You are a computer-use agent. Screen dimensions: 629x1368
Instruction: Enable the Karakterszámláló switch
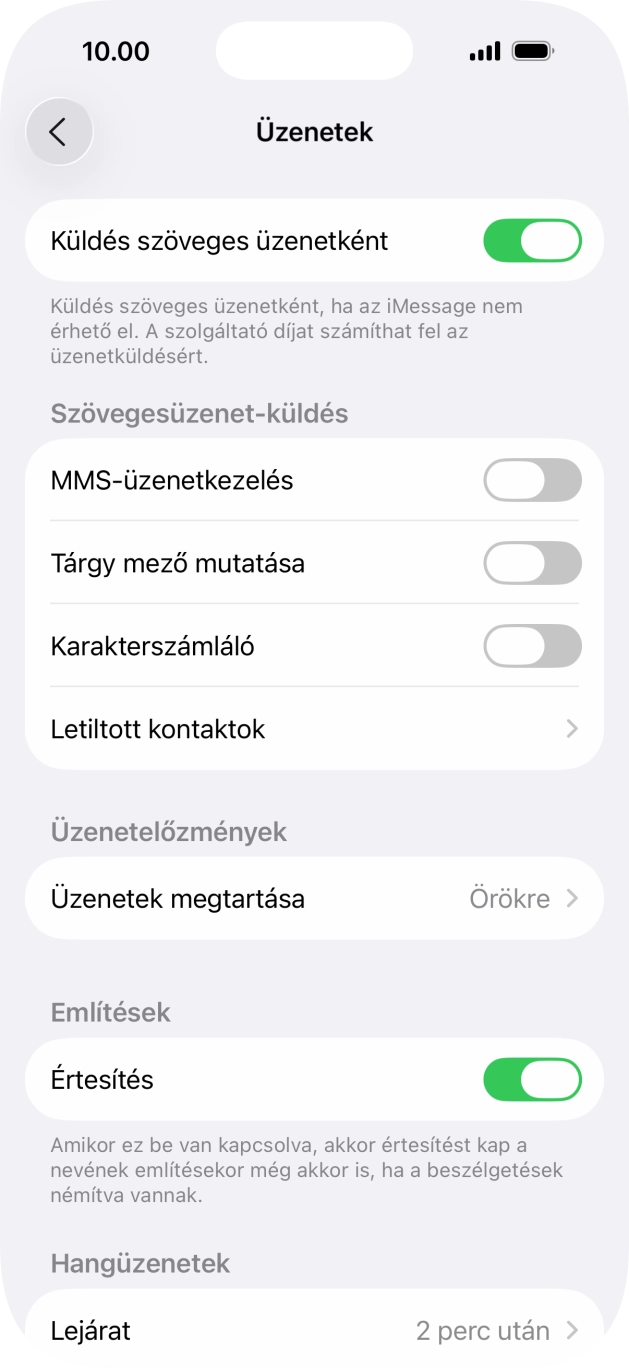pos(532,646)
